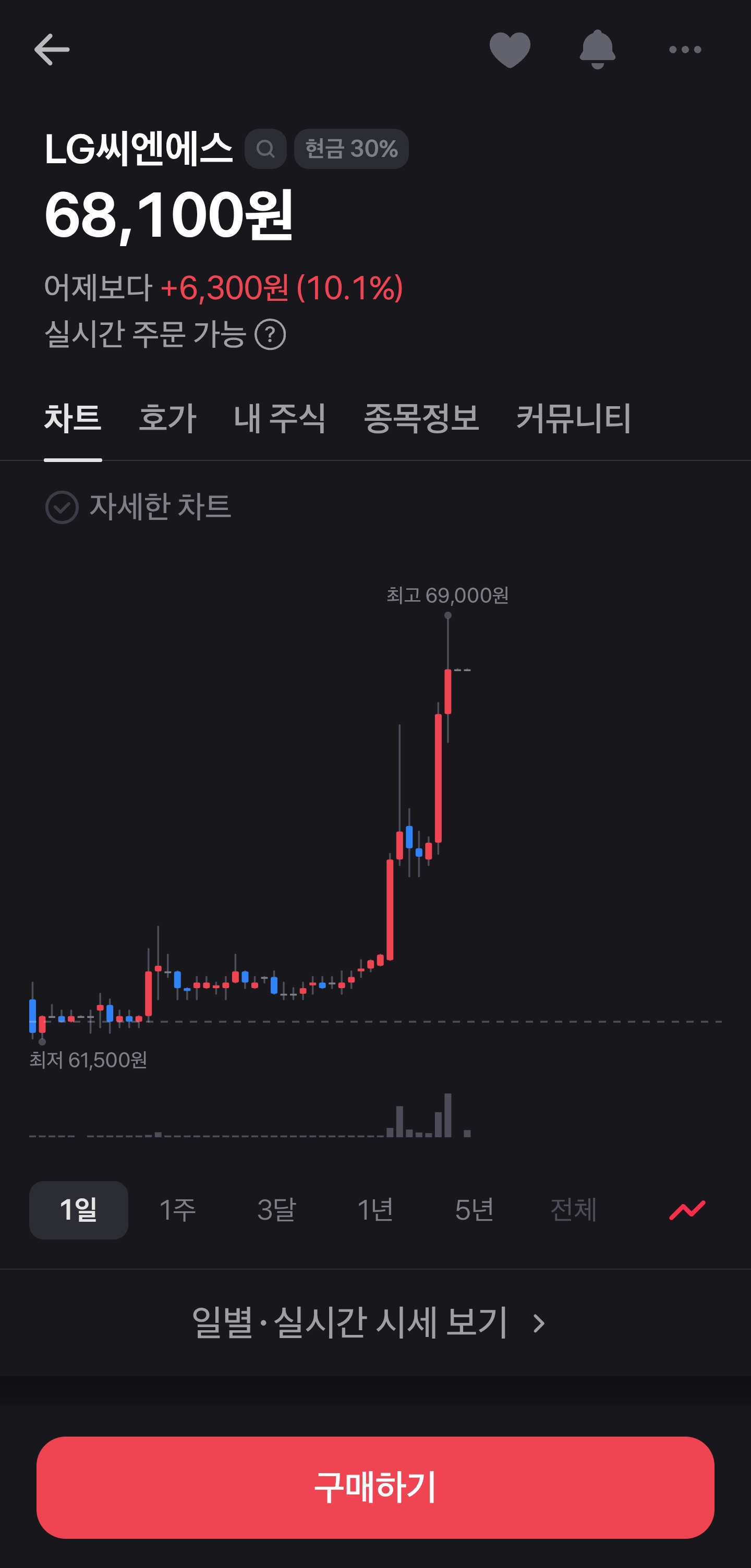The width and height of the screenshot is (751, 1568).
Task: Select the 전체 chart range
Action: click(x=573, y=1210)
